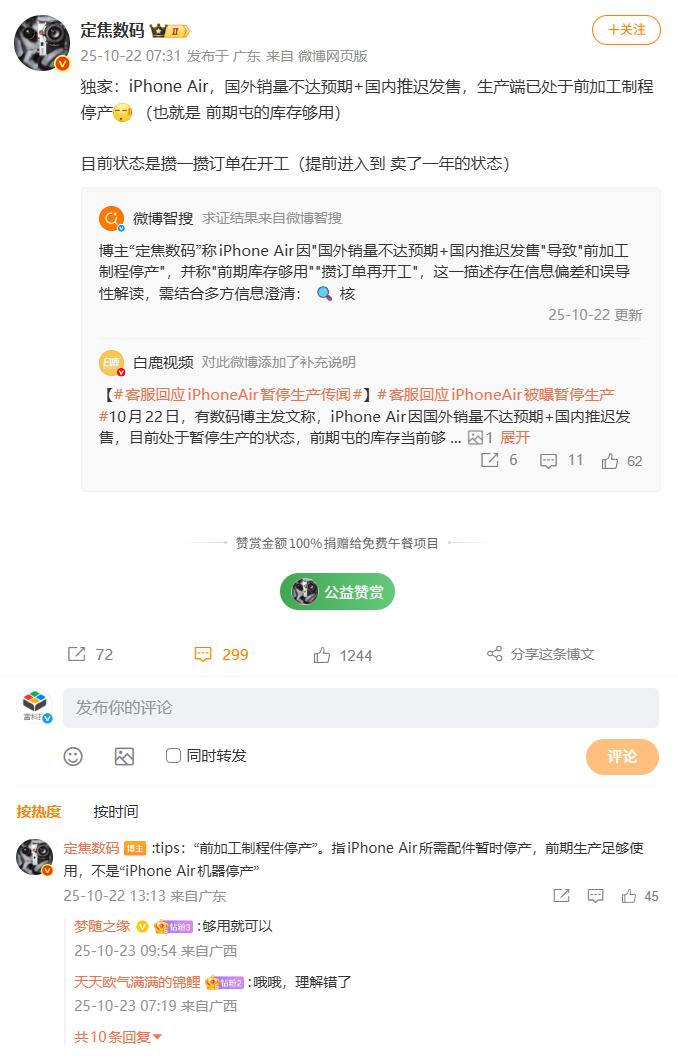Open 定焦数码's profile avatar at the post header
The image size is (678, 1059).
coord(41,43)
